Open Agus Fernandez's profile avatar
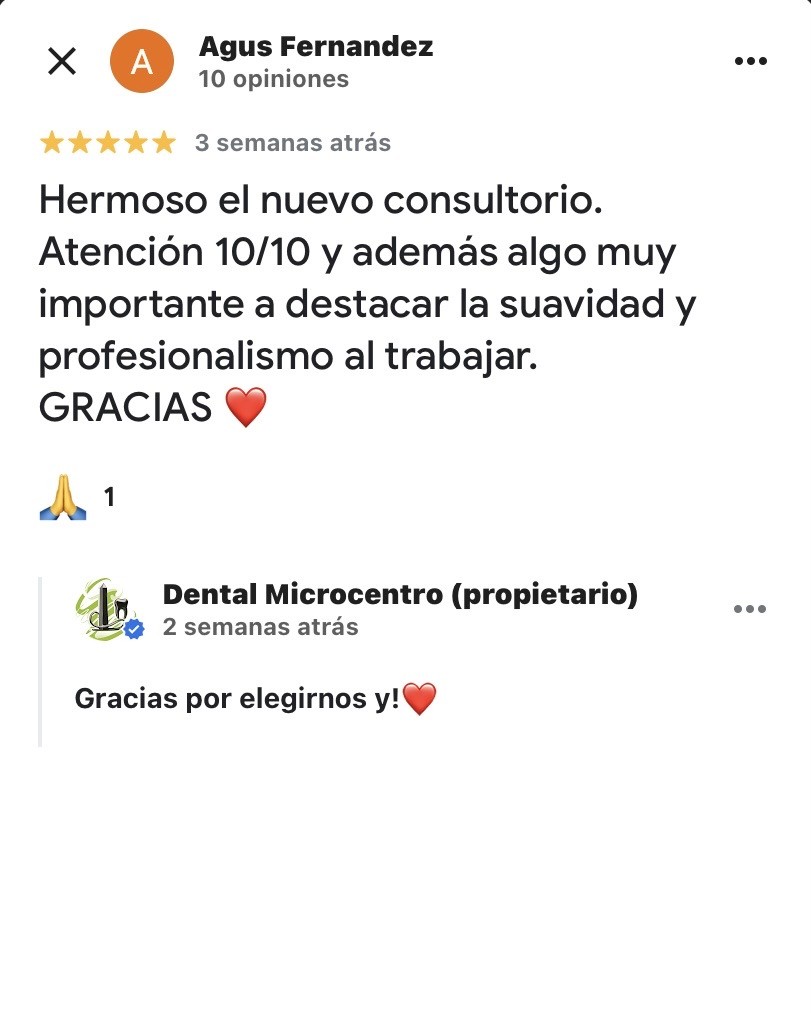 142,61
